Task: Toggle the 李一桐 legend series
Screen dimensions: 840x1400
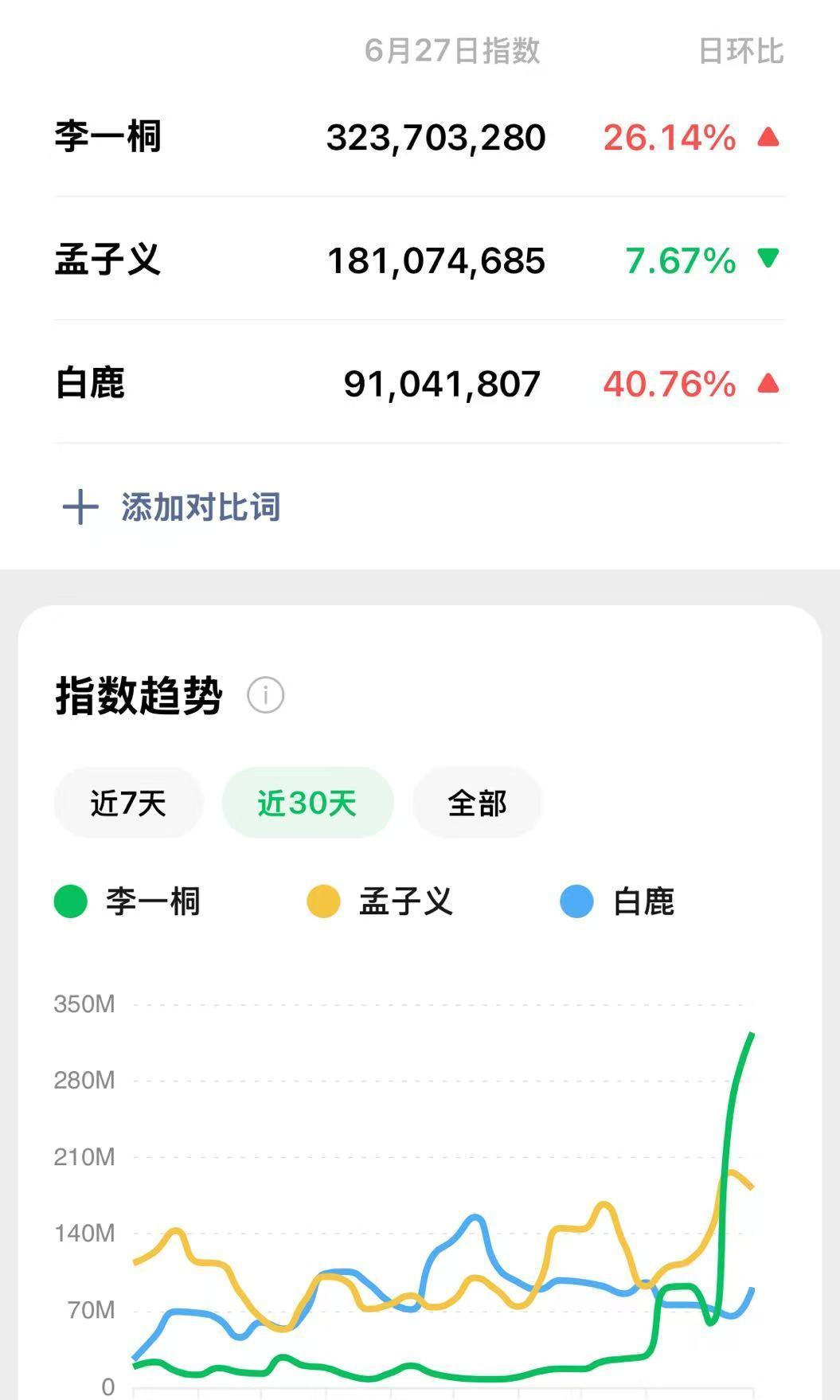Action: pos(127,902)
